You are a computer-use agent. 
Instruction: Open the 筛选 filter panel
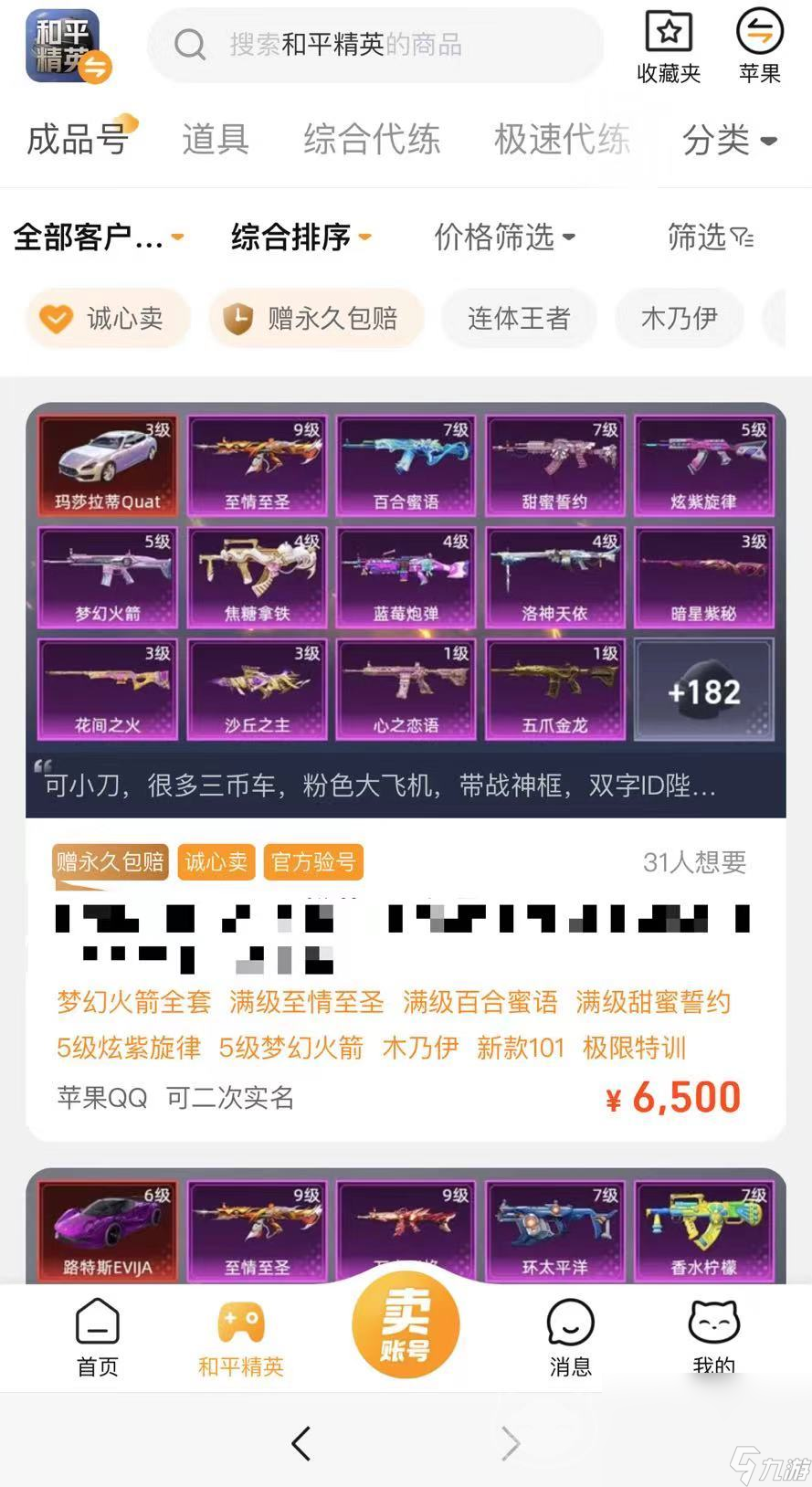711,237
